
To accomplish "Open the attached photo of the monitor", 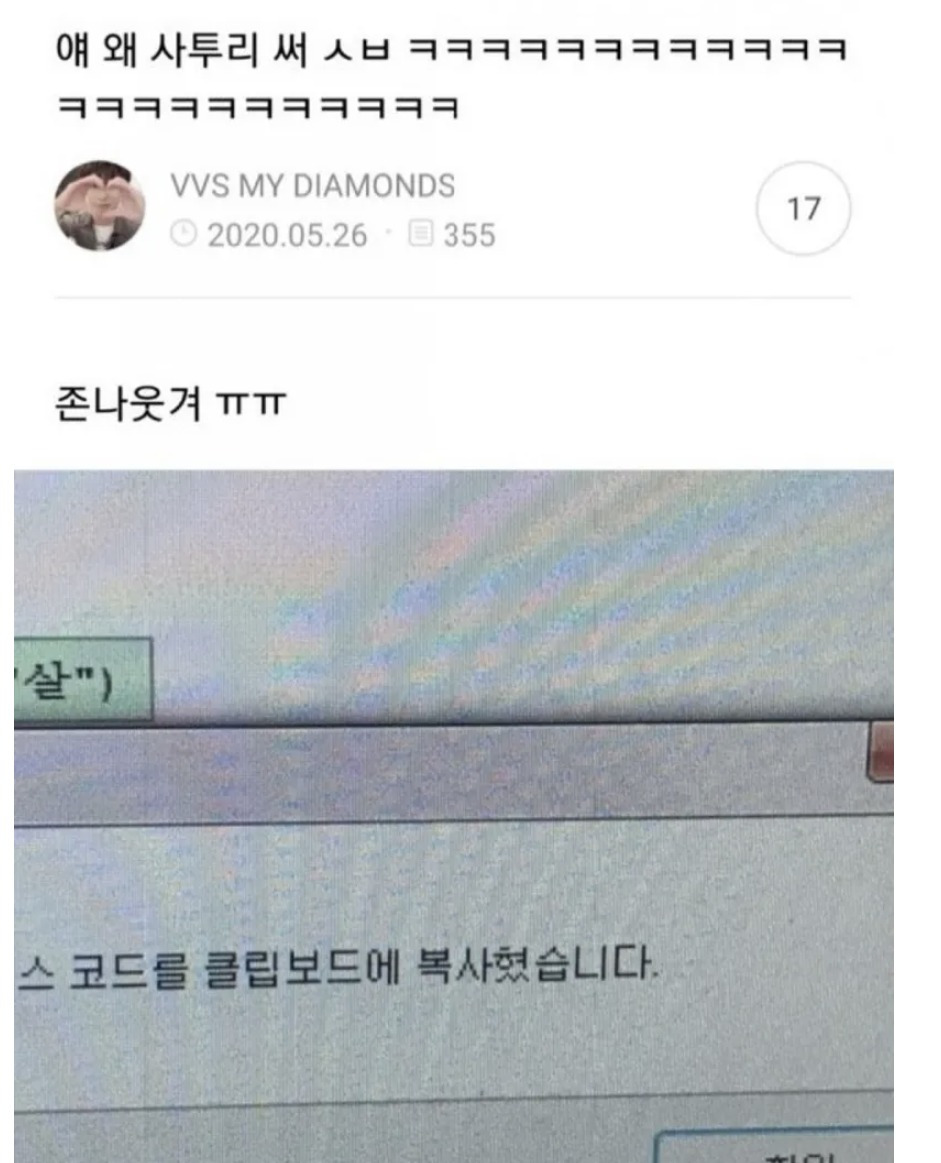I will [x=454, y=815].
